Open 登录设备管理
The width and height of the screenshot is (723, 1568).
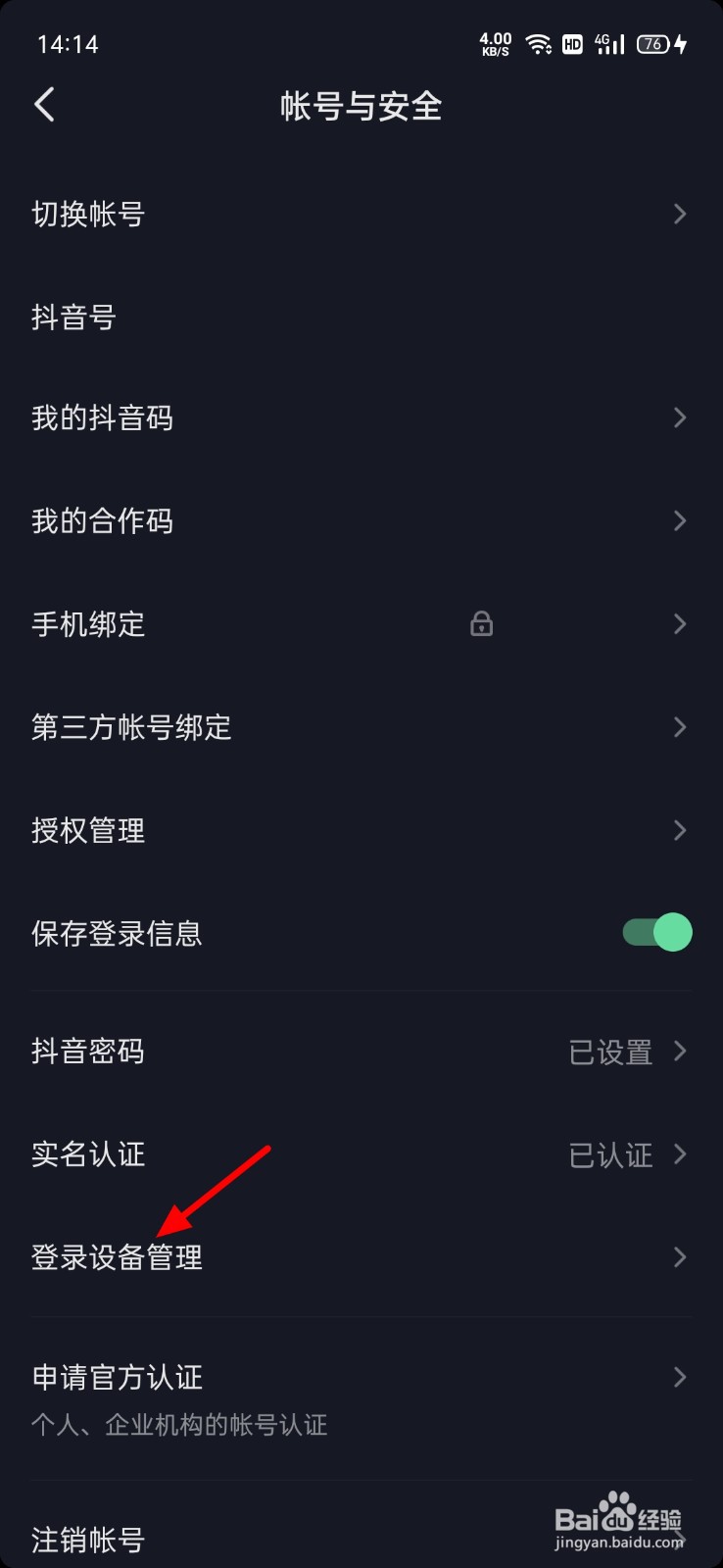(x=361, y=1257)
